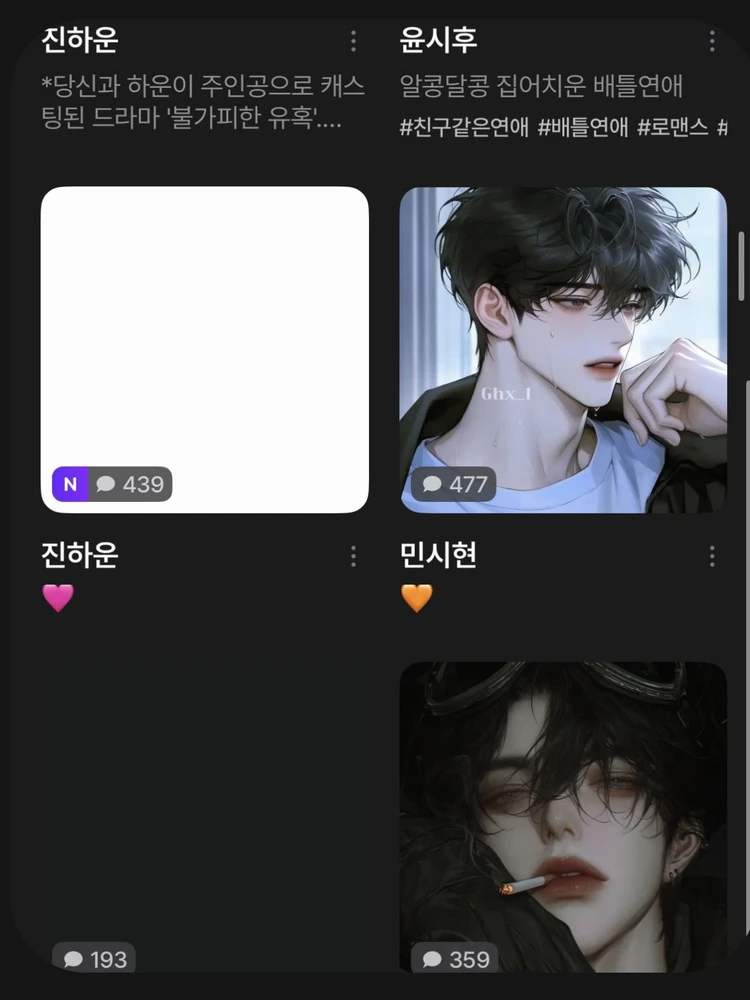Open the dark character tile with 193 chats
The height and width of the screenshot is (1000, 750).
pos(205,815)
